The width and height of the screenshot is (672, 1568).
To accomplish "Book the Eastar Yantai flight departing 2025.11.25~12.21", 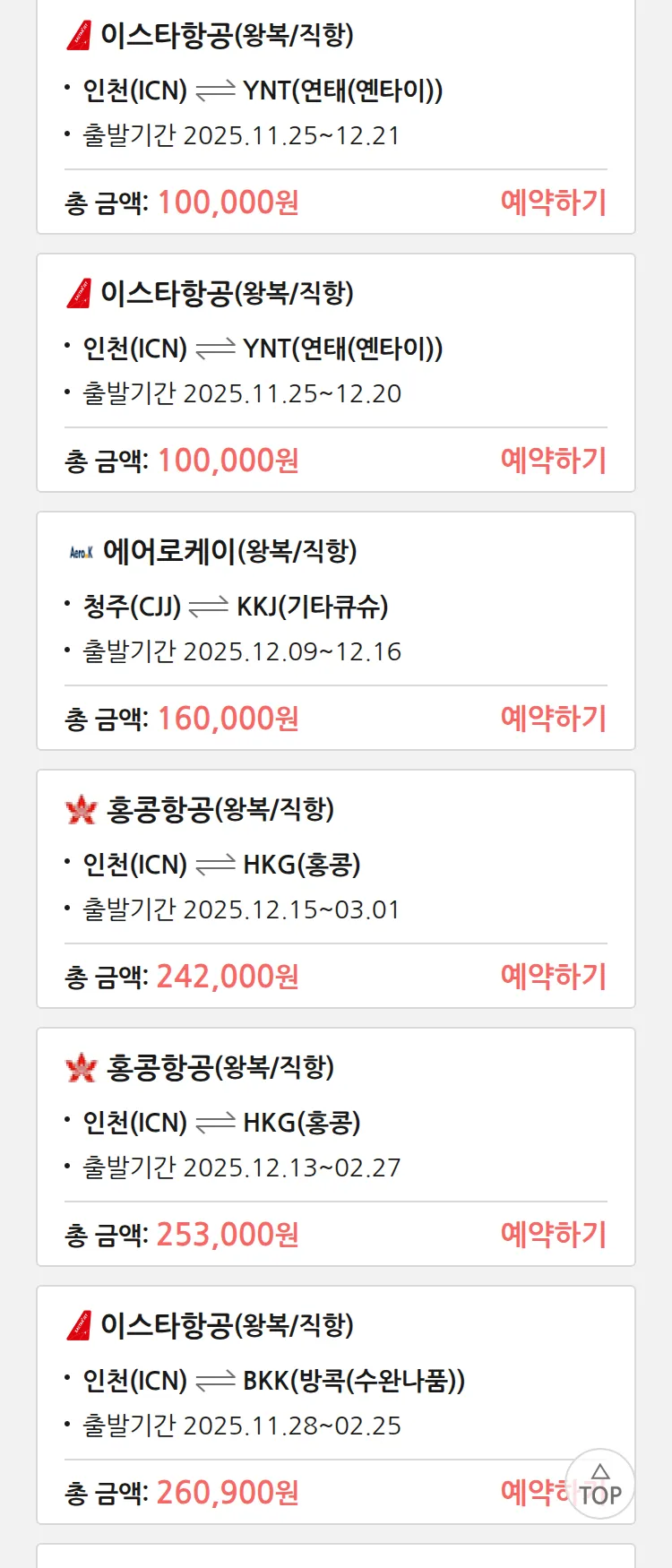I will [553, 202].
